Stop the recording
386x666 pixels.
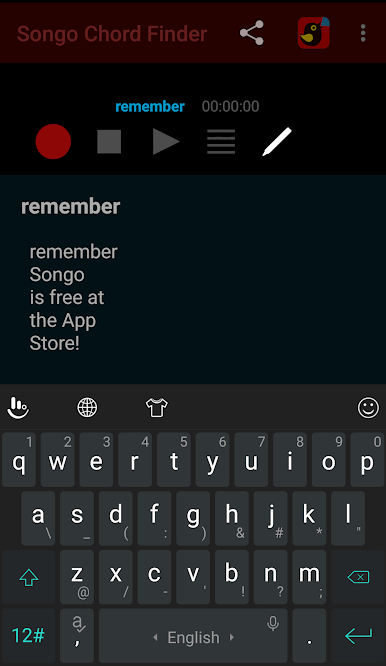[x=109, y=141]
